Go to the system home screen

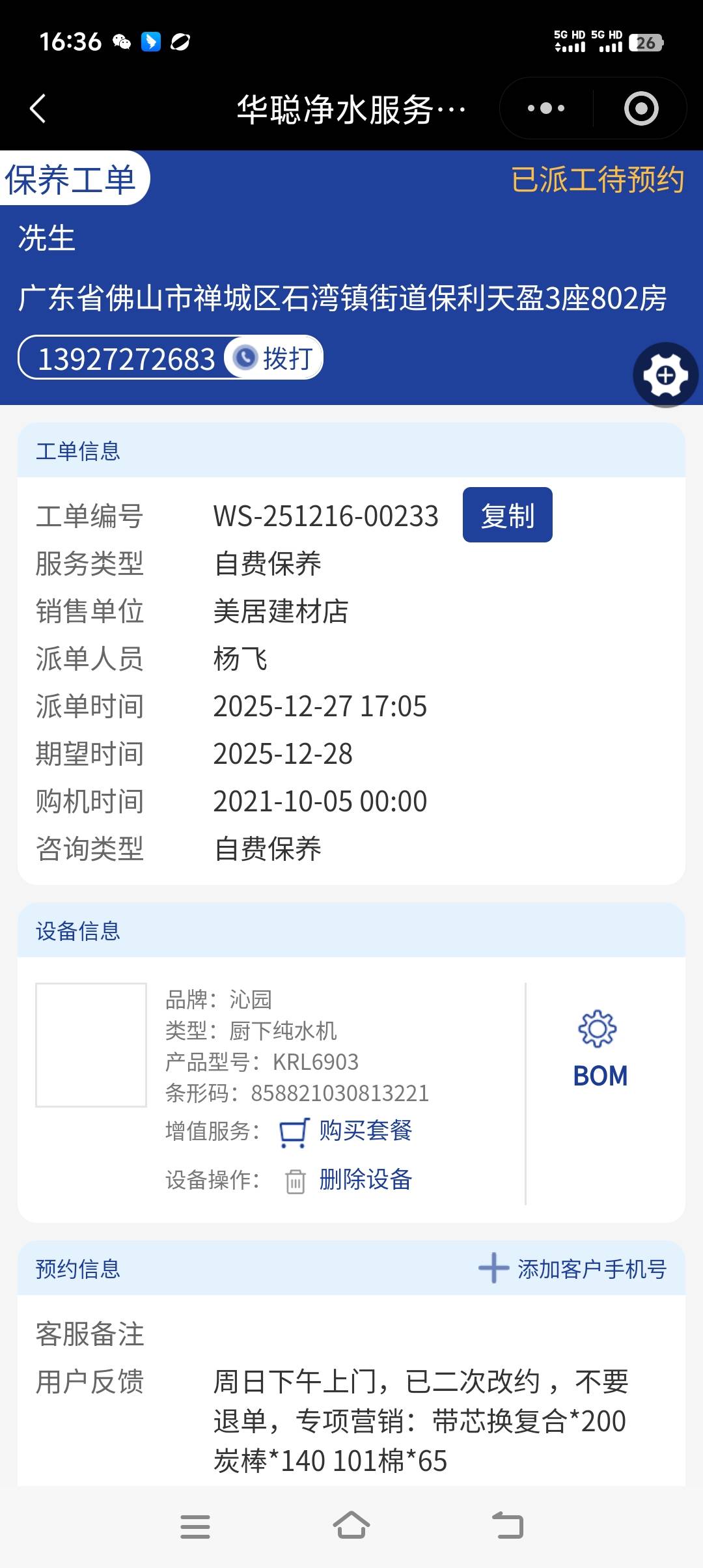point(351,1525)
